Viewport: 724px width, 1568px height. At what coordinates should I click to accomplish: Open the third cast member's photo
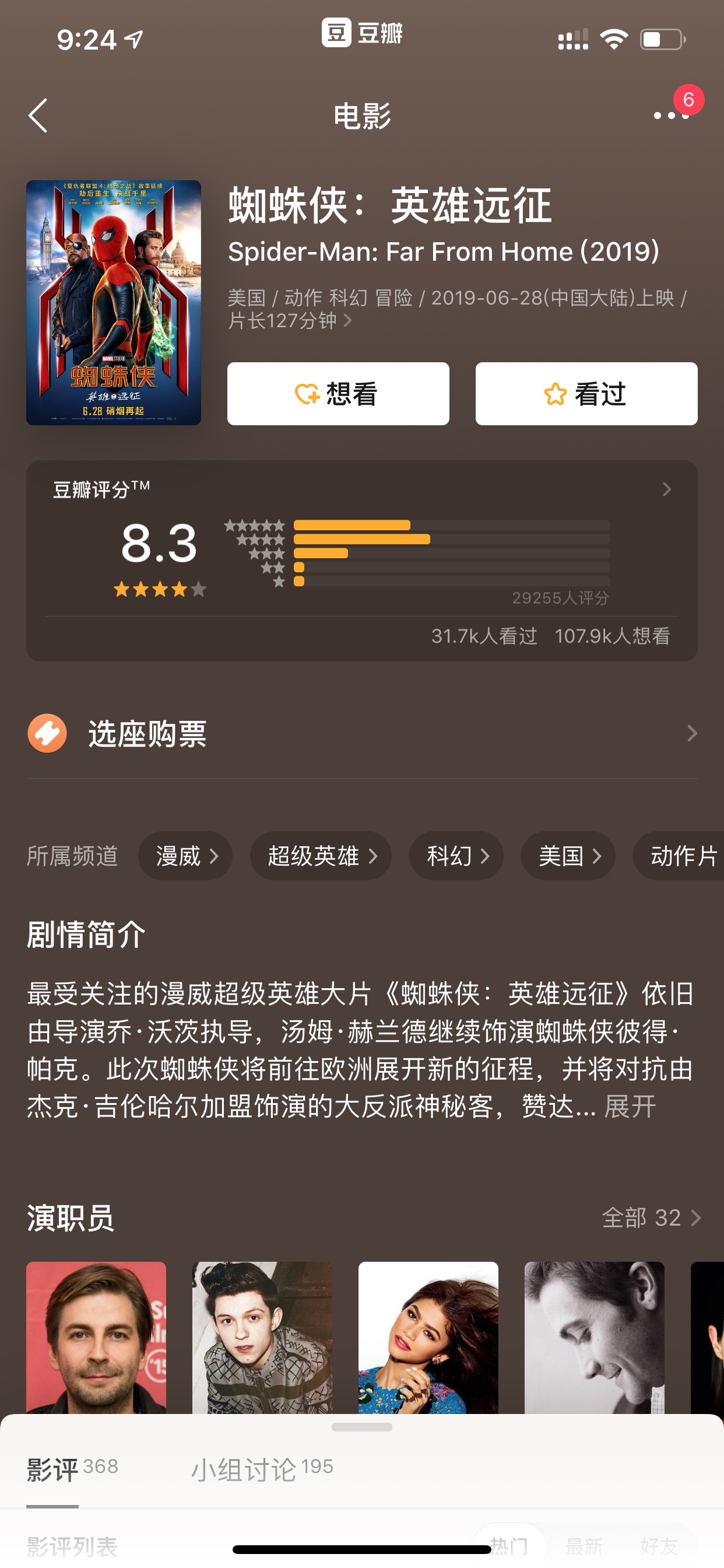(428, 1338)
